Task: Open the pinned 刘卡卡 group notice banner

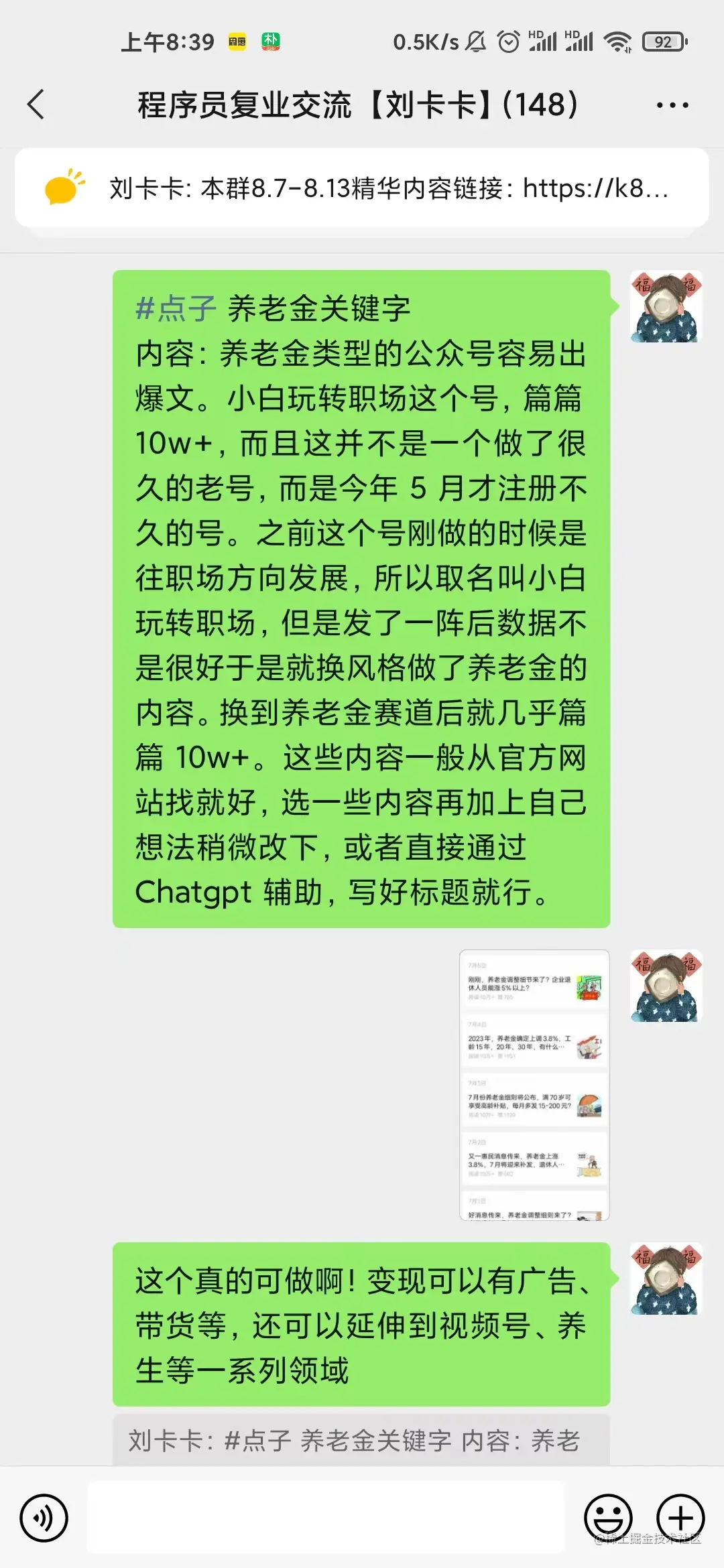Action: (362, 188)
